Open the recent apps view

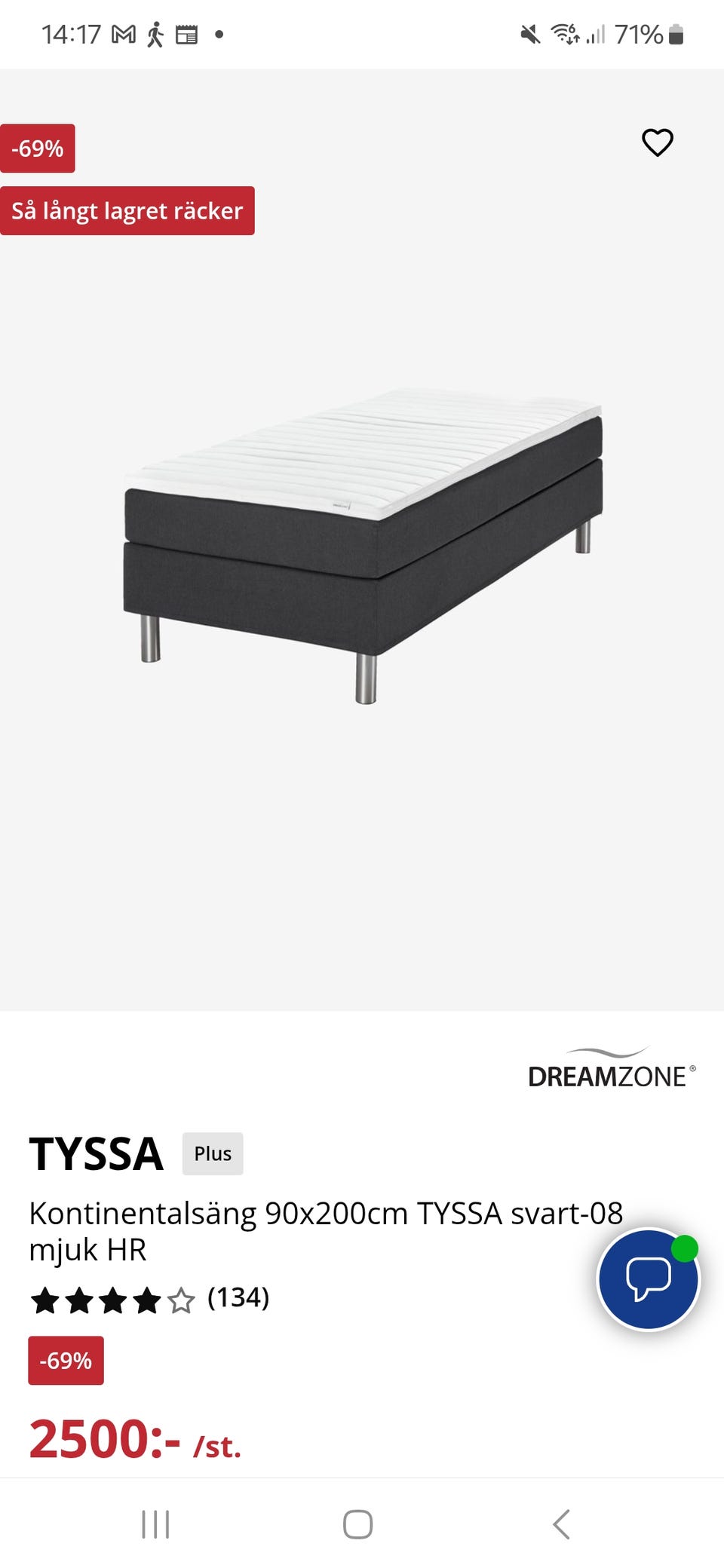[x=155, y=1524]
